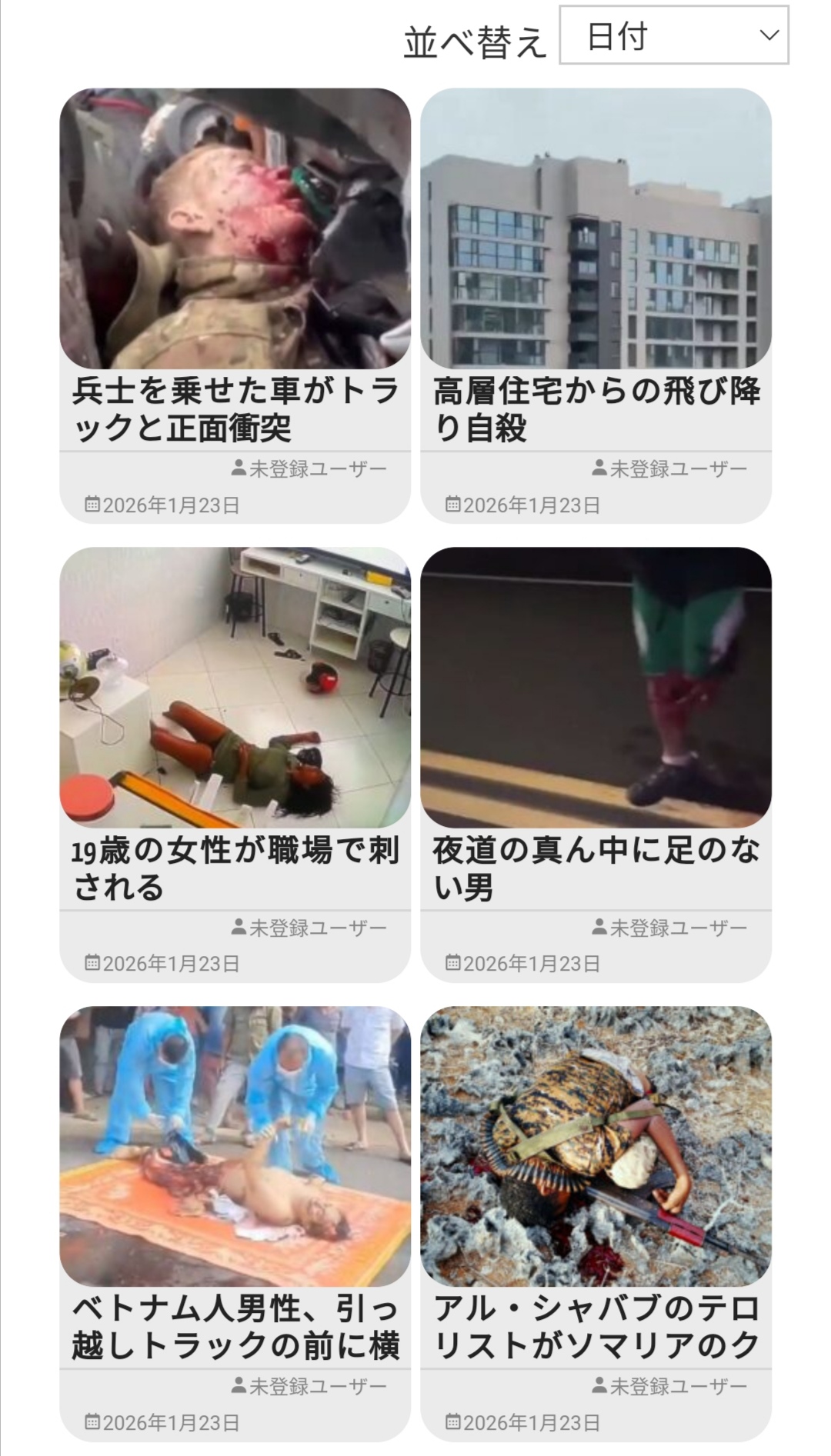Image resolution: width=831 pixels, height=1456 pixels.
Task: Open the ベトナム人男性、引っ越しトラック post
Action: (235, 1328)
